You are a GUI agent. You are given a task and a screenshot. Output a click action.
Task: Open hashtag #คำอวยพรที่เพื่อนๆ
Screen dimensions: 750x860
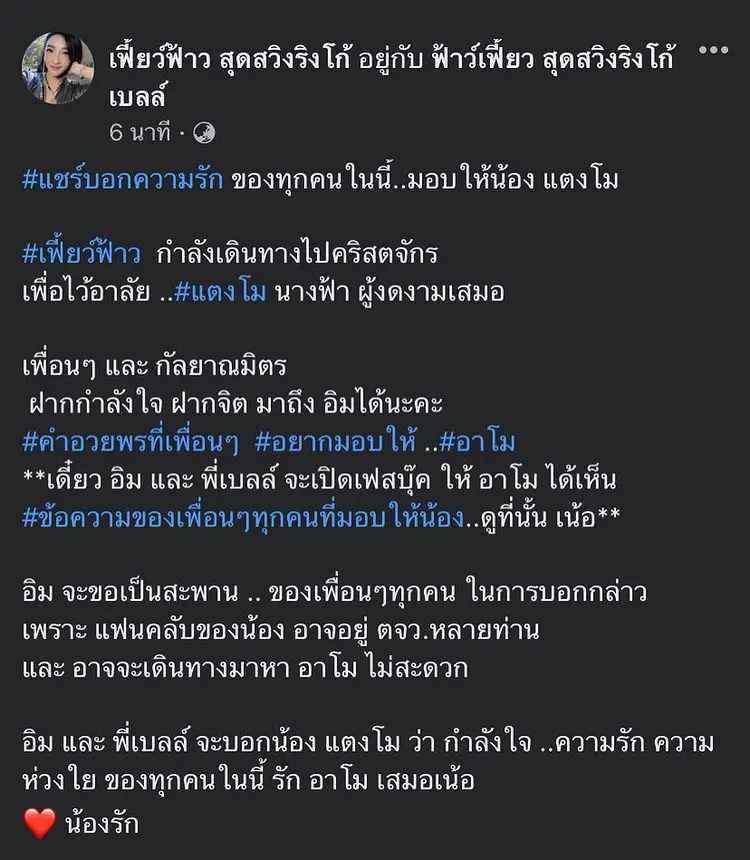[x=132, y=443]
